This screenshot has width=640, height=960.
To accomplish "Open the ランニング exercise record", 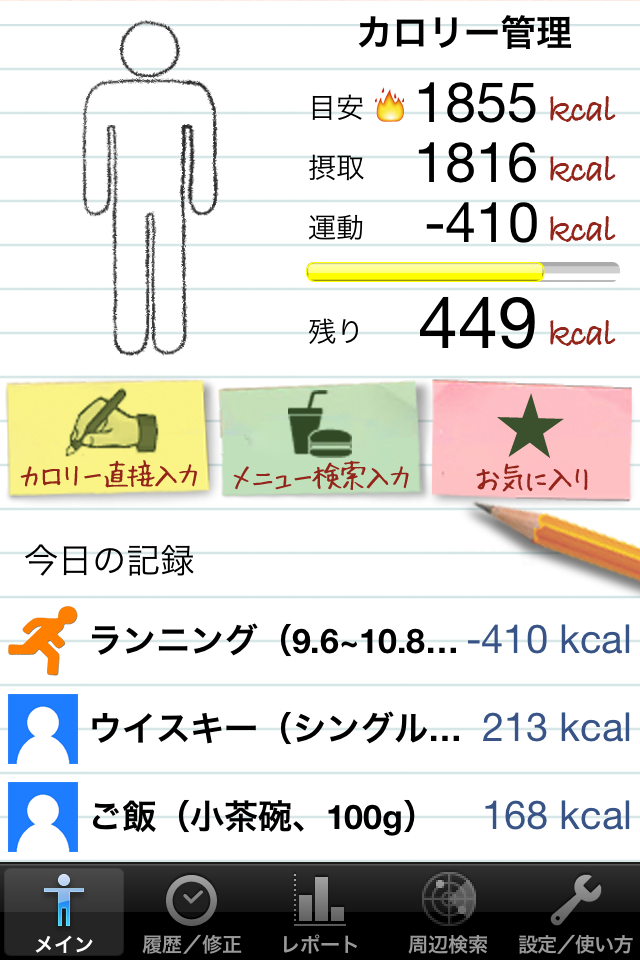I will tap(320, 639).
